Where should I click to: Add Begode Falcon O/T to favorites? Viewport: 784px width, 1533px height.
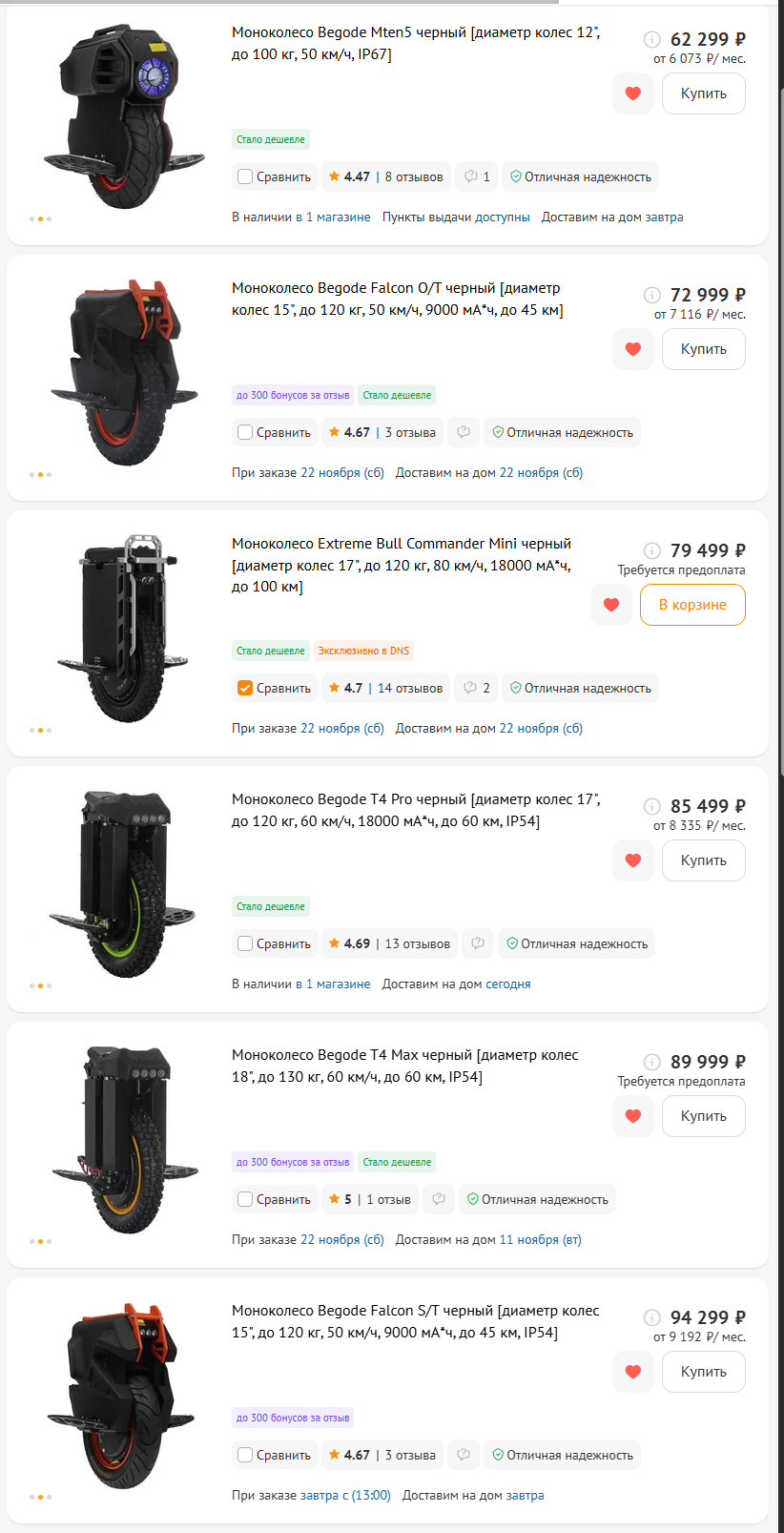point(632,349)
